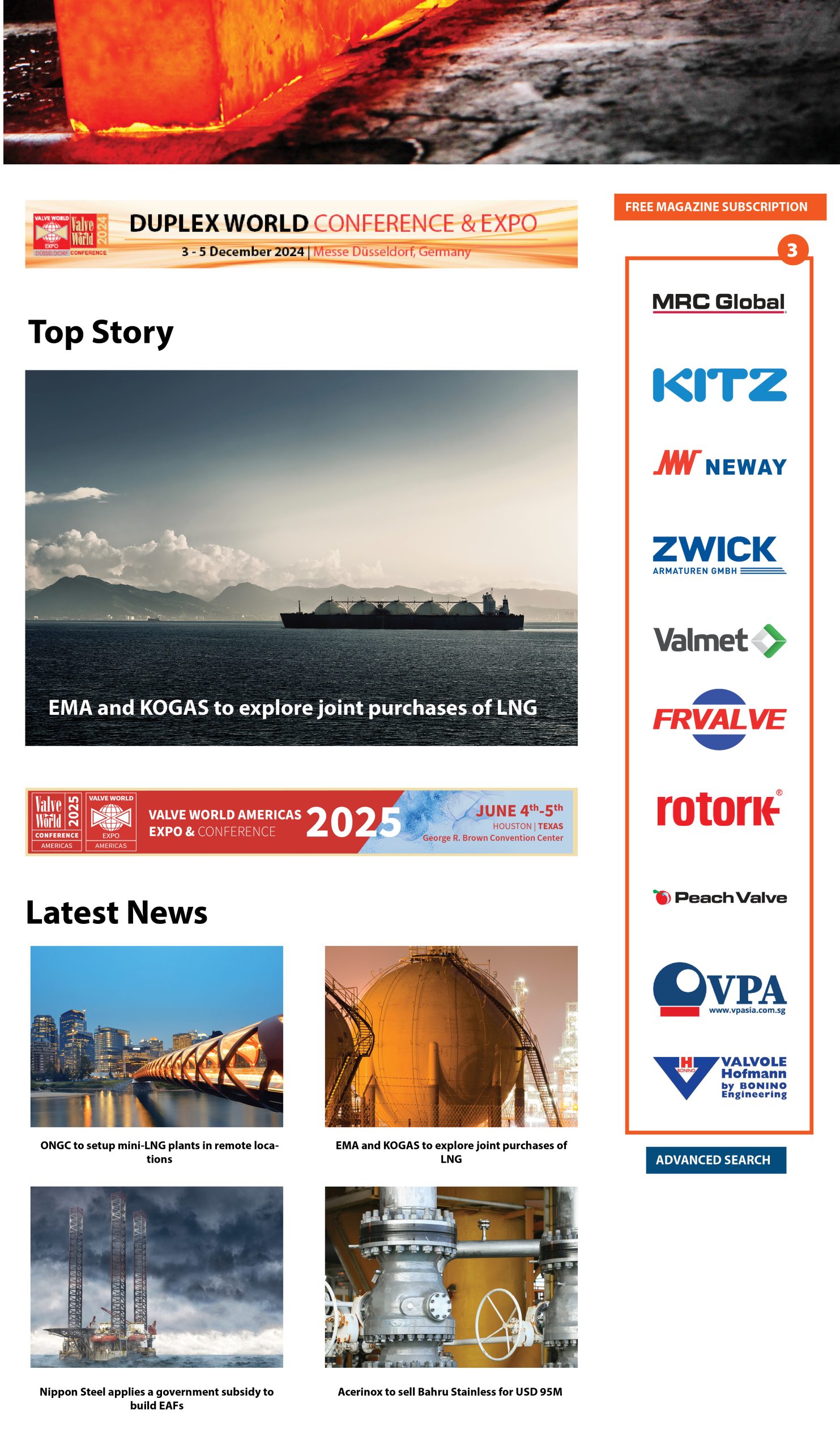Open the Valvole Hofmann sponsor link

pos(719,1078)
